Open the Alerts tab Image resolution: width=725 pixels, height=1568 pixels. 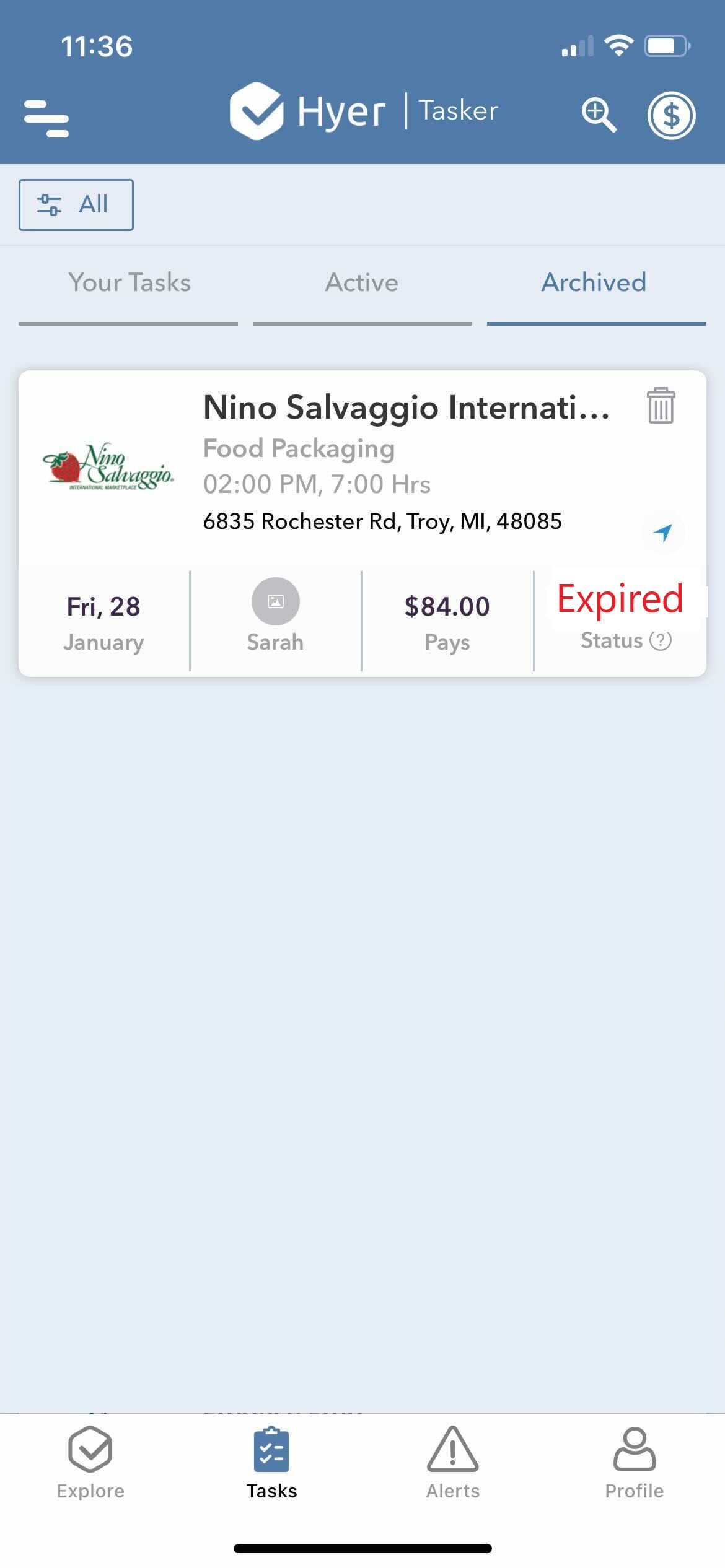453,1463
